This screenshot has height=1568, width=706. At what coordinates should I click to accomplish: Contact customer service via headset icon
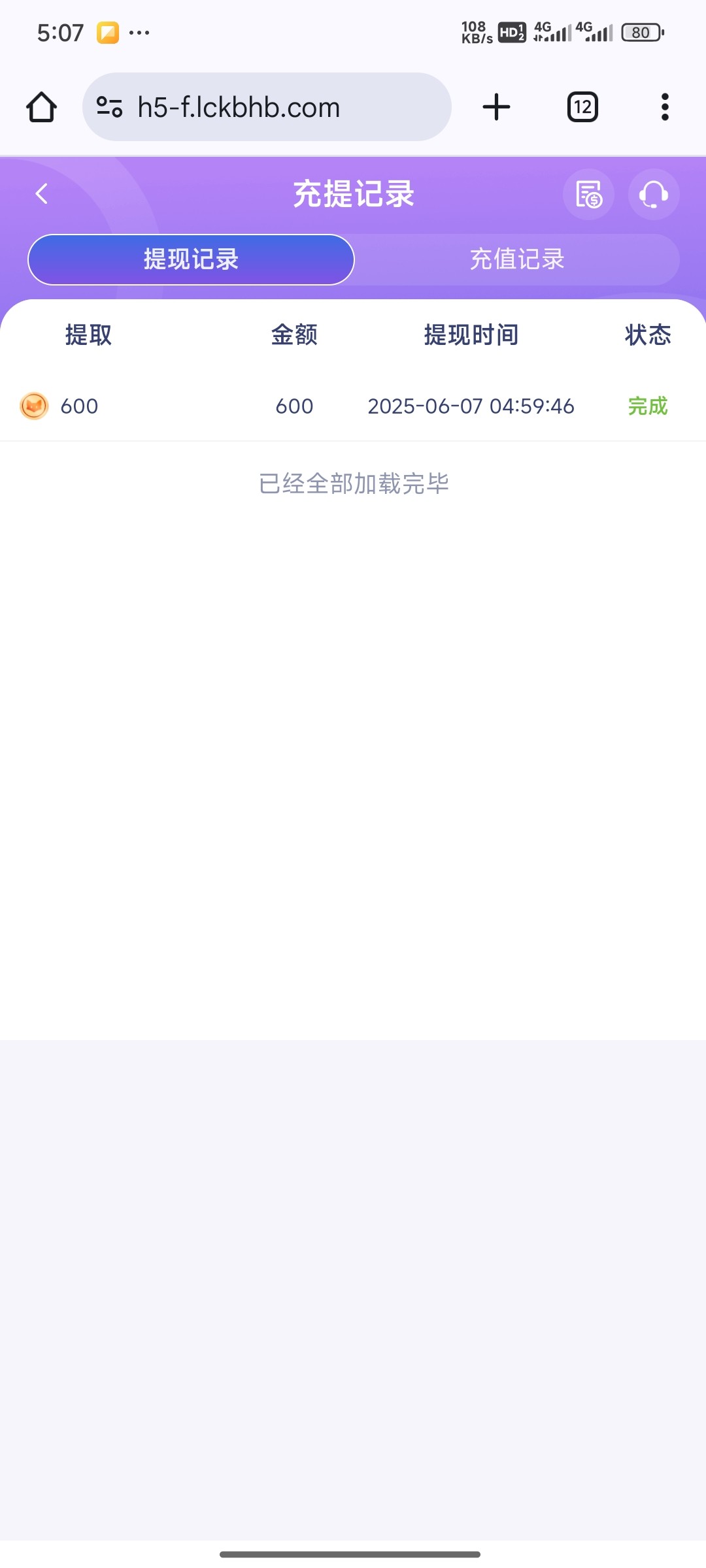pyautogui.click(x=654, y=194)
